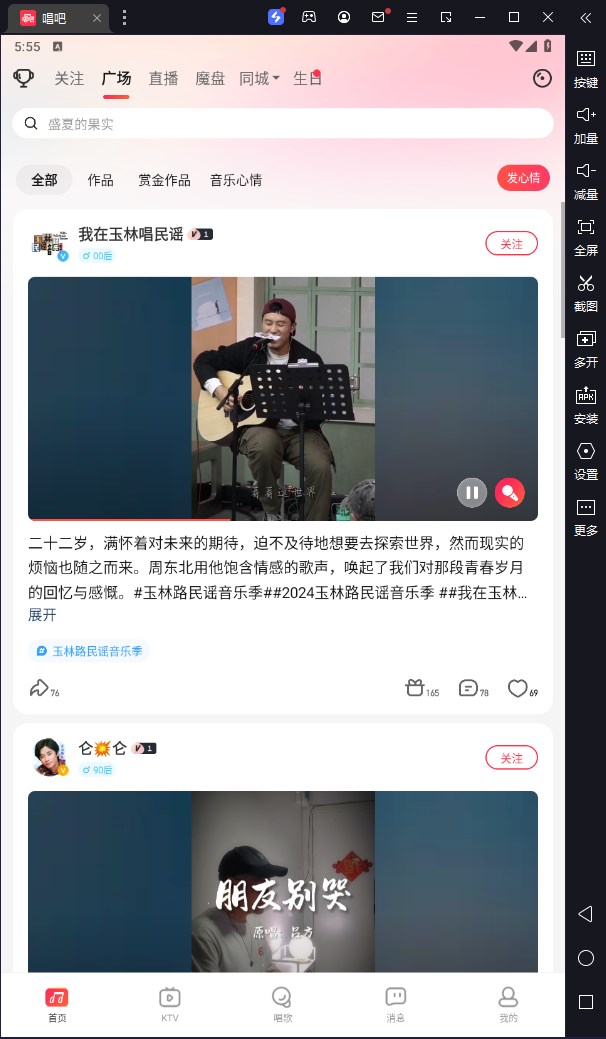Tap the search box with 盛夏的果实
The image size is (606, 1039).
coord(282,123)
